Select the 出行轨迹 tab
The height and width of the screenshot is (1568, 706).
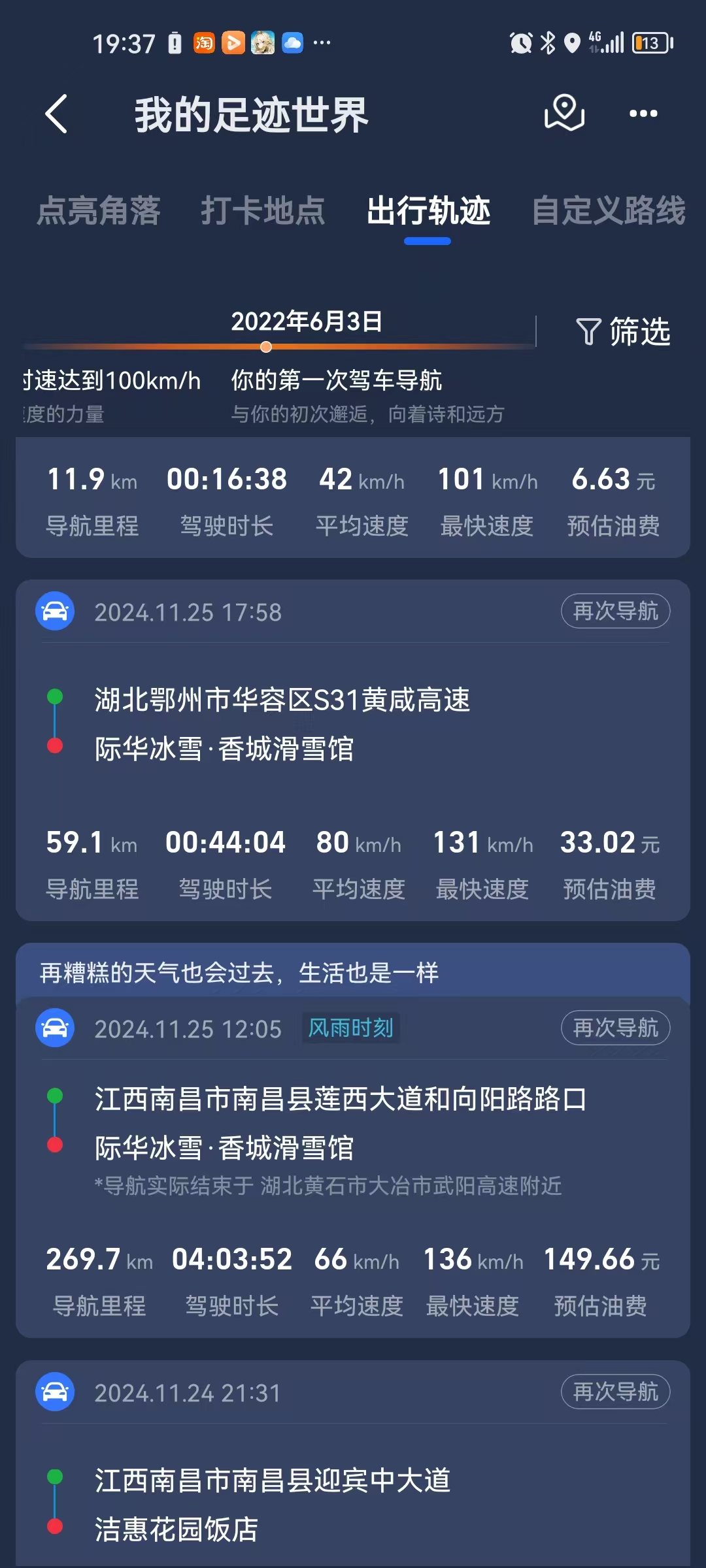pos(428,211)
